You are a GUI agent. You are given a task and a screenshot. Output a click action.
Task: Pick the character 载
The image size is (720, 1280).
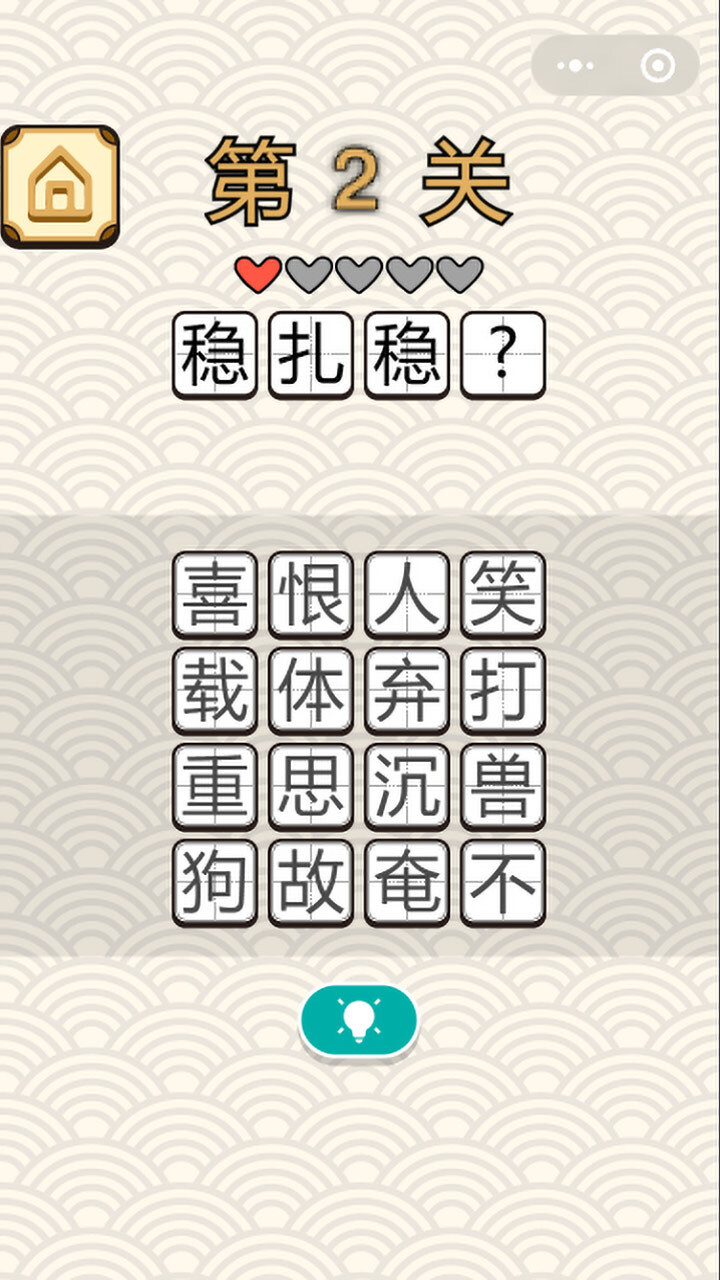tap(215, 690)
